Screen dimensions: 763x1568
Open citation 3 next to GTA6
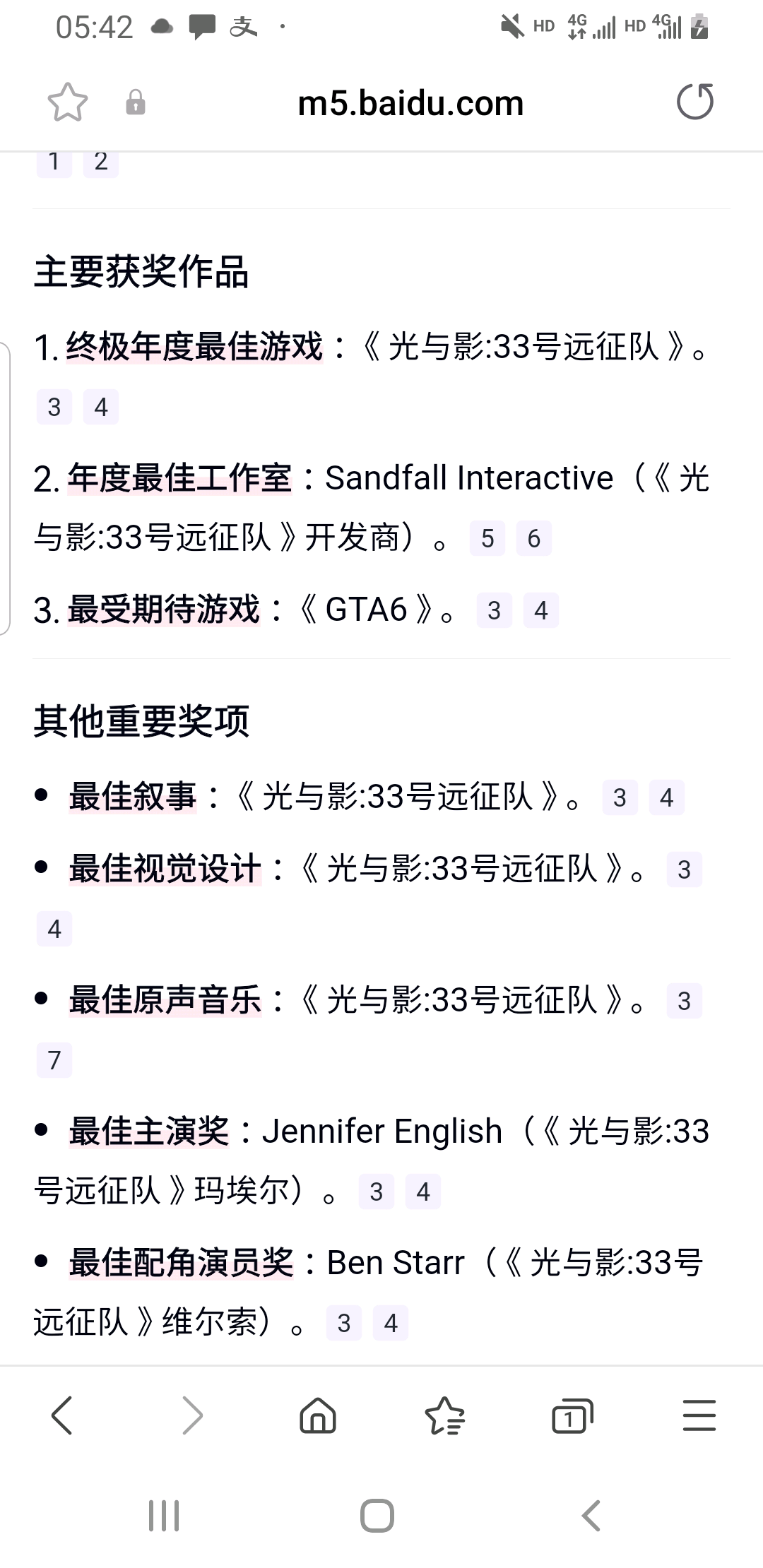(x=494, y=610)
